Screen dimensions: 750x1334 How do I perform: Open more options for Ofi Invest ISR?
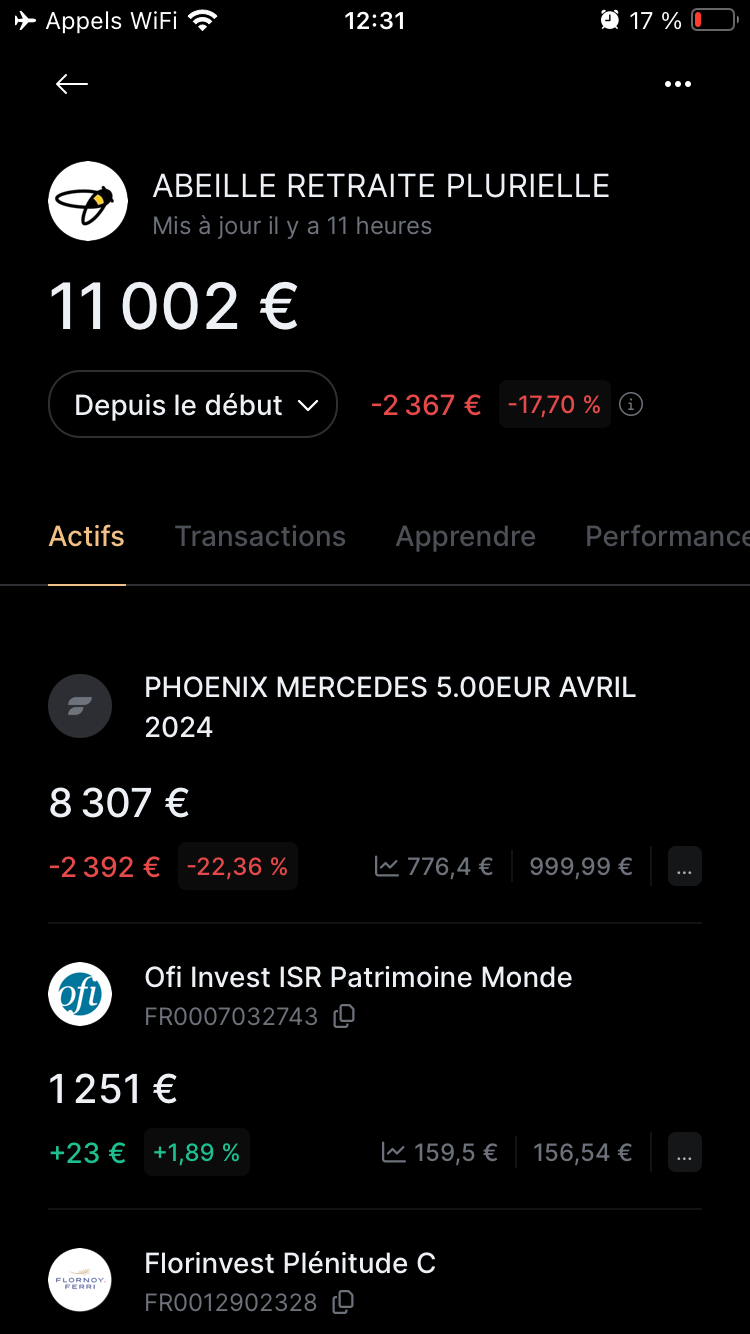[x=685, y=1152]
